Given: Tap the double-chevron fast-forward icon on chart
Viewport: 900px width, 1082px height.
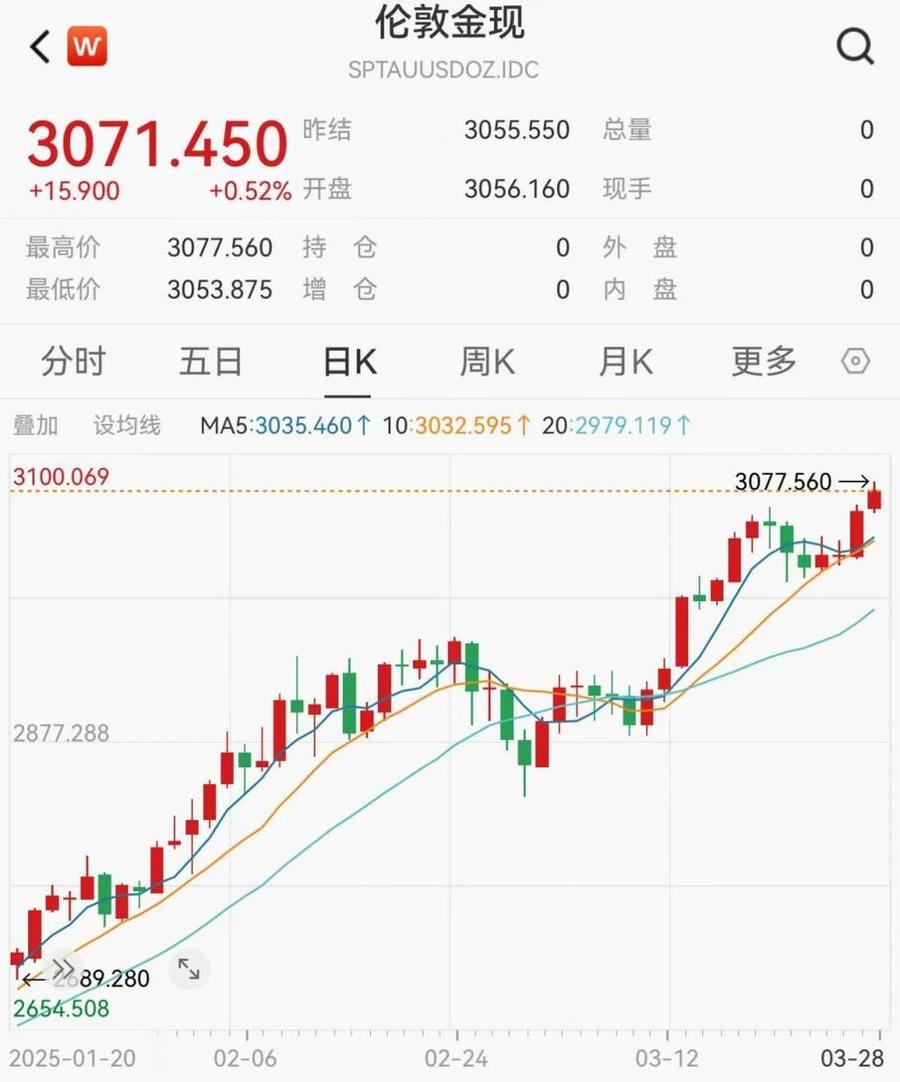Looking at the screenshot, I should [x=63, y=968].
